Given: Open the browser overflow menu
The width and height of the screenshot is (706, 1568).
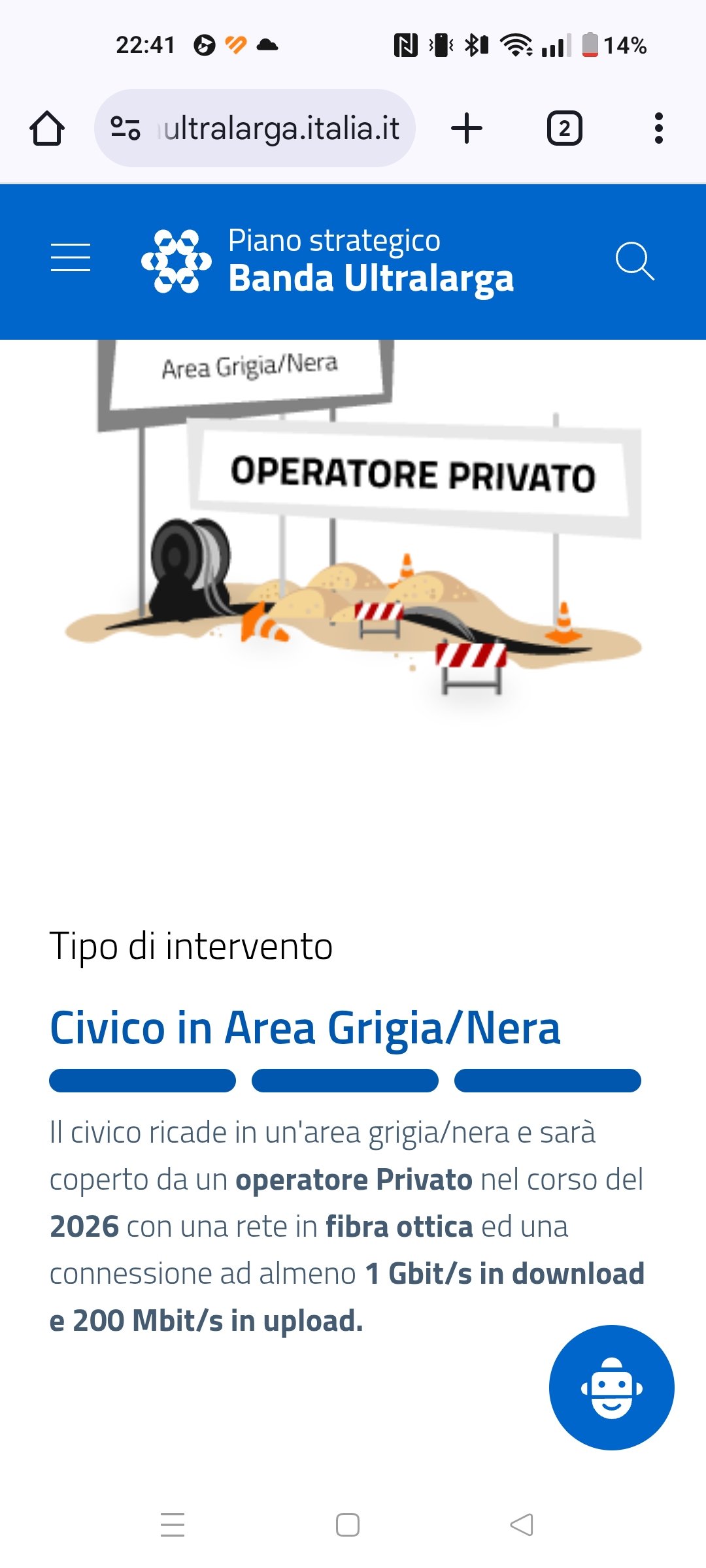Looking at the screenshot, I should (658, 128).
